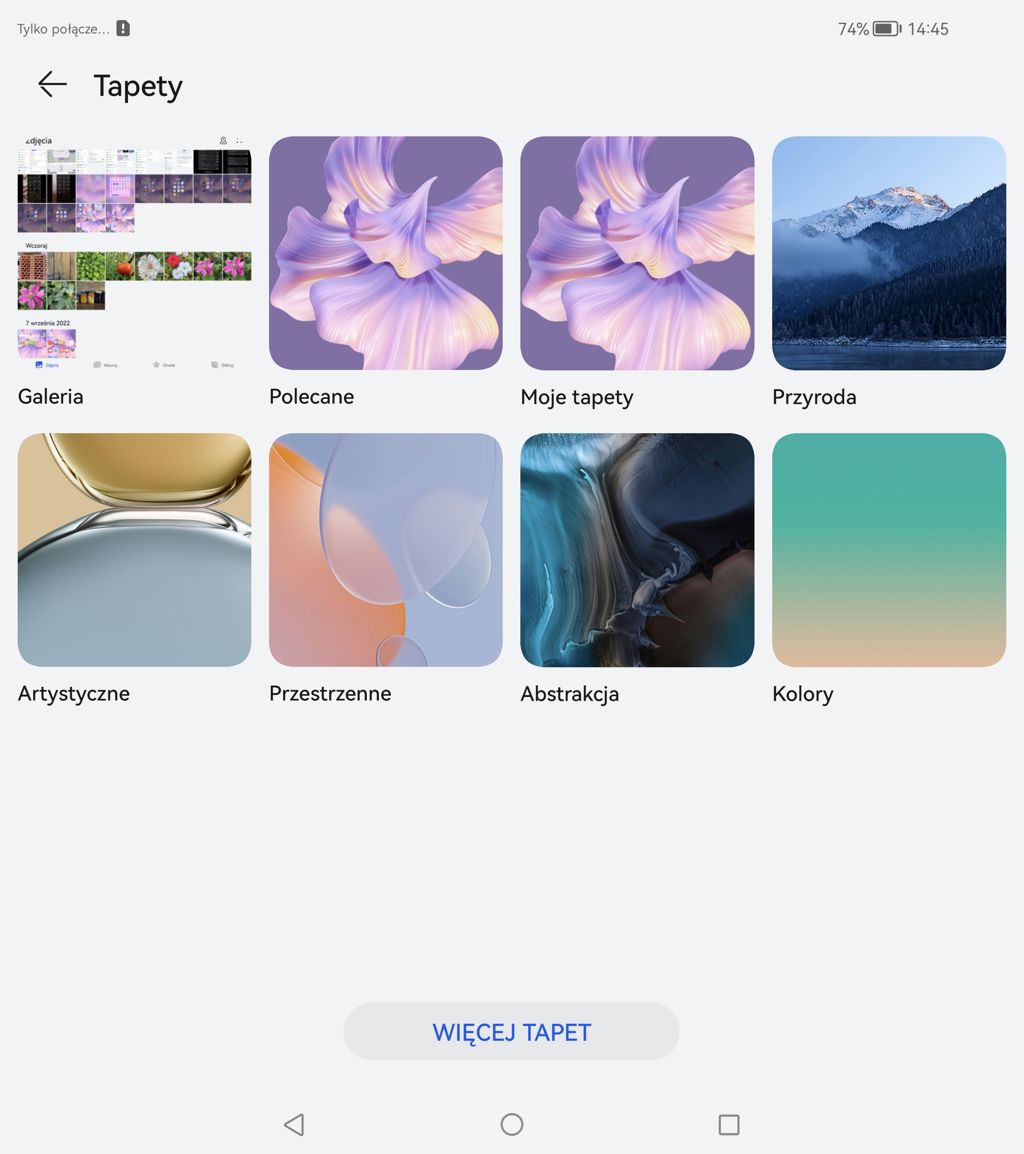The image size is (1024, 1154).
Task: Open the Moje tapety category
Action: click(637, 253)
